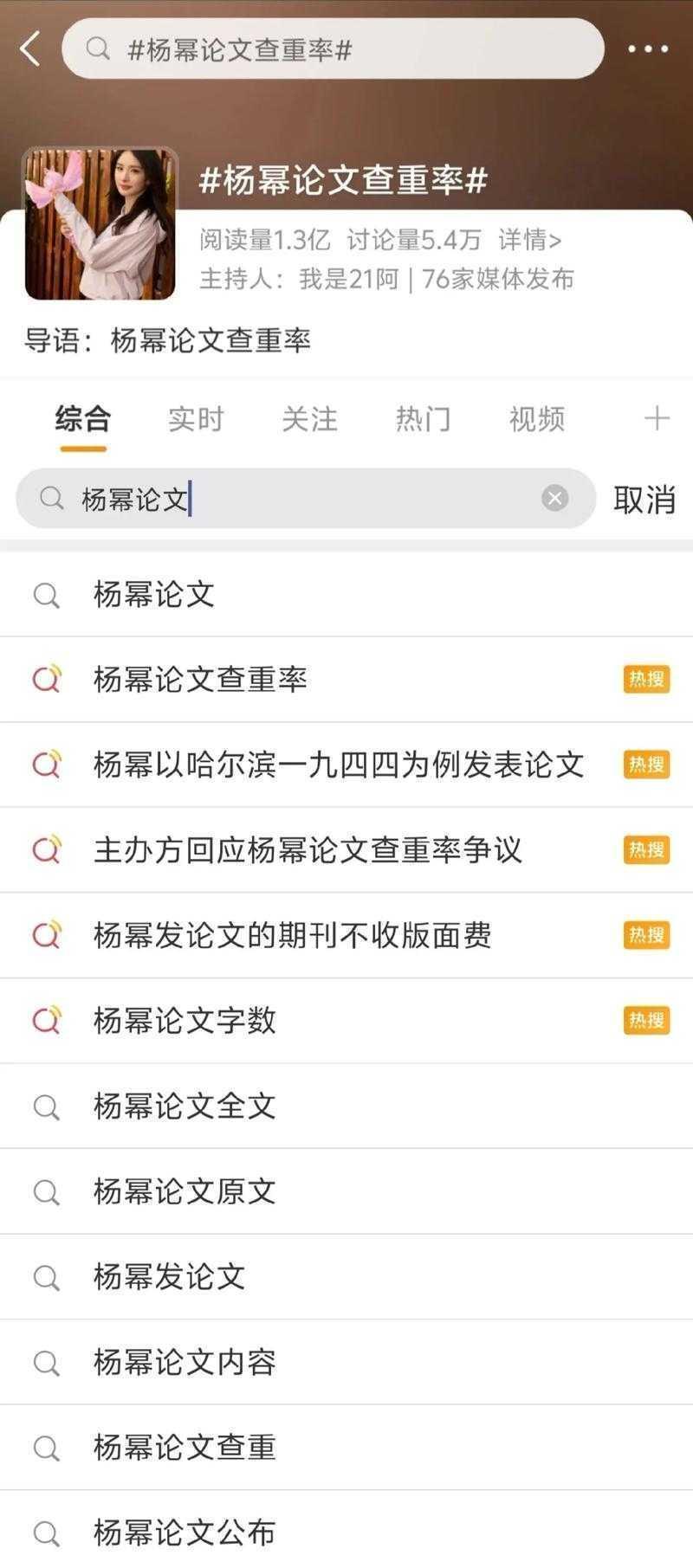Screen dimensions: 693x1568
Task: Tap the trending icon beside 杨幂论文查重率
Action: (47, 680)
